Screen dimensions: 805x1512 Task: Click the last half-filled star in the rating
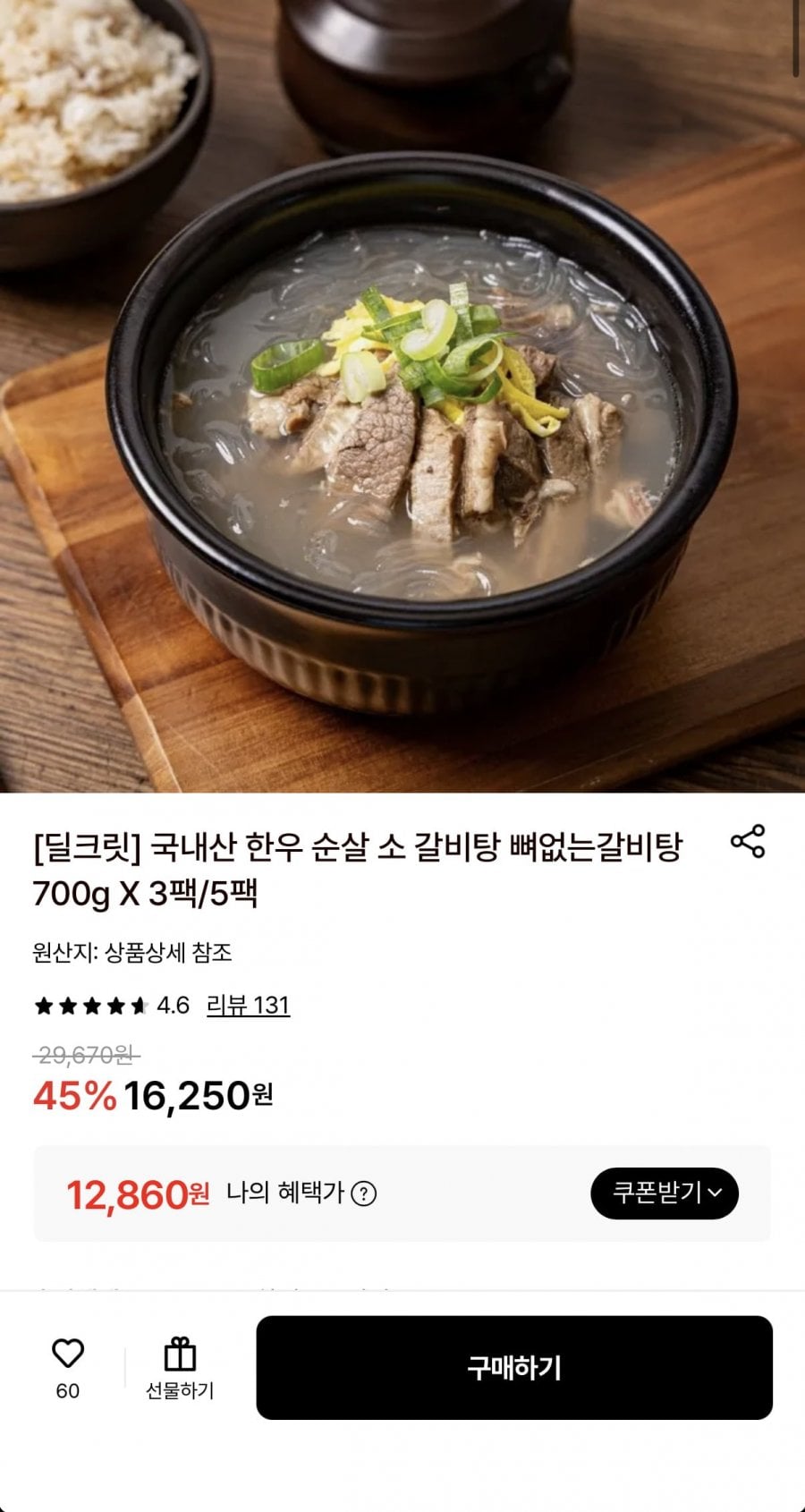coord(136,1005)
